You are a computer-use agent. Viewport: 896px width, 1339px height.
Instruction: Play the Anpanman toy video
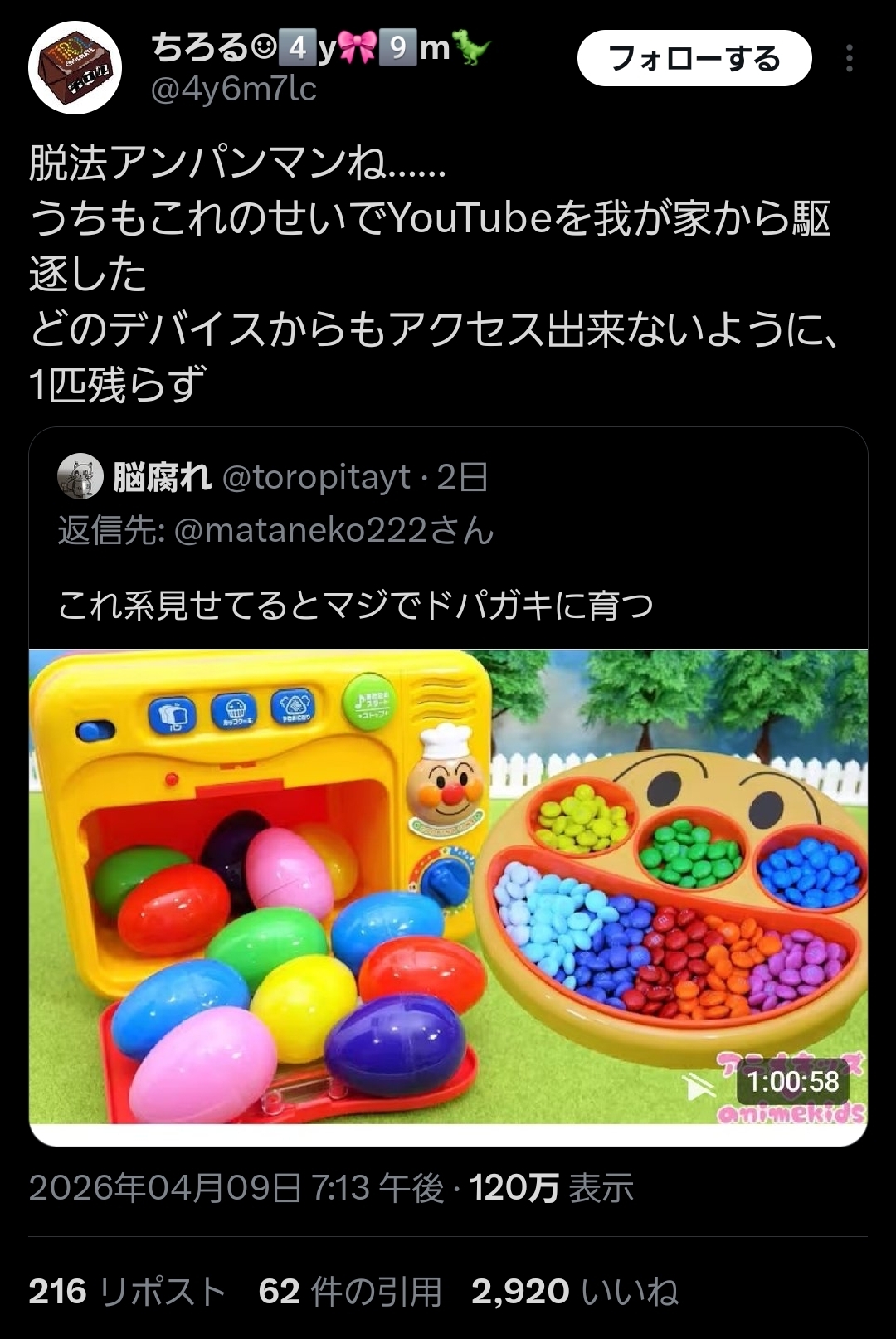pyautogui.click(x=448, y=886)
